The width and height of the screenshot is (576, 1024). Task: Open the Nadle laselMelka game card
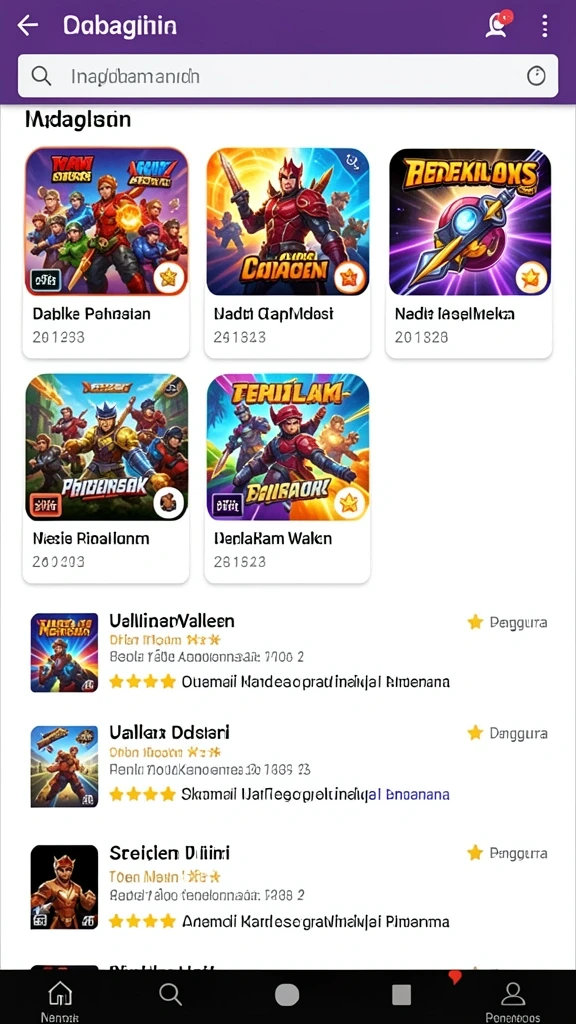[x=469, y=253]
